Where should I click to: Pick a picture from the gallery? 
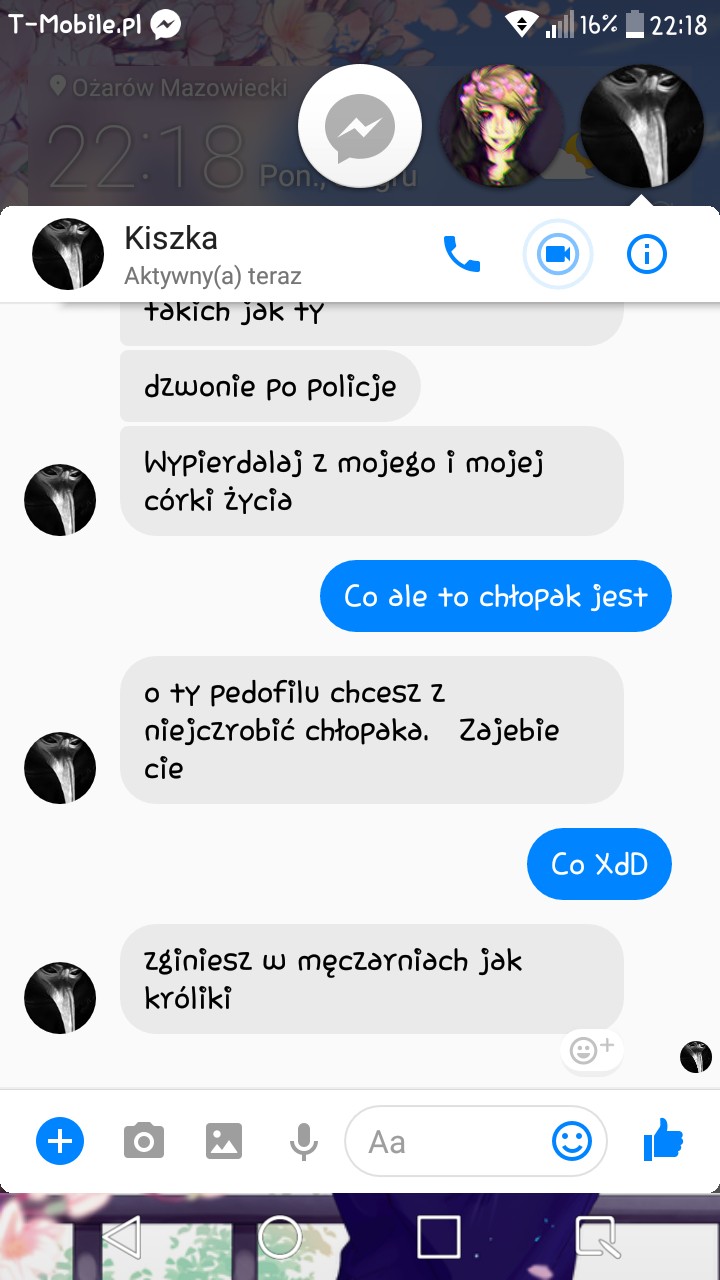click(224, 1140)
